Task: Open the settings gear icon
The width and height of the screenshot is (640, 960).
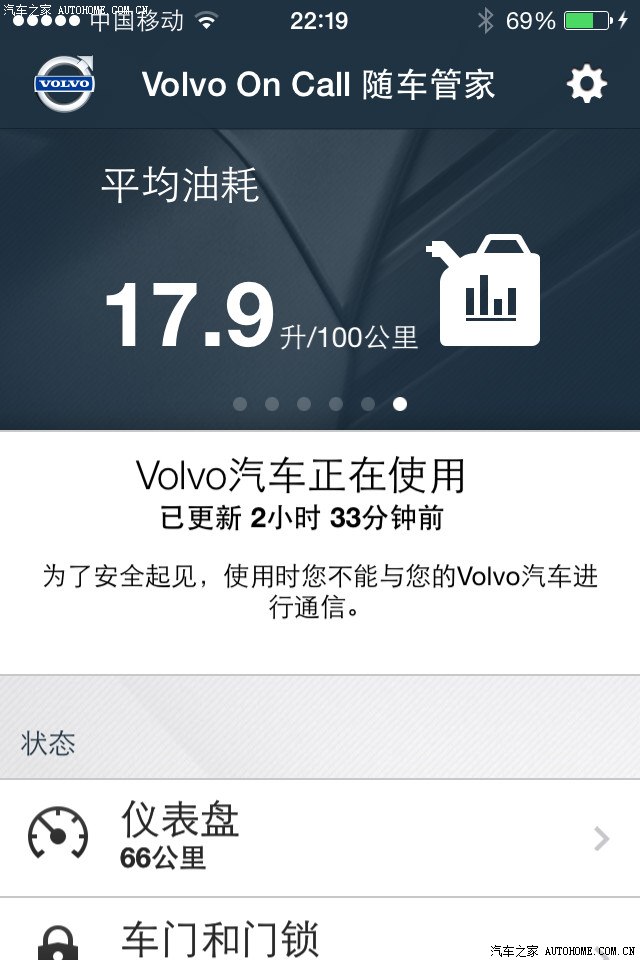Action: point(587,84)
